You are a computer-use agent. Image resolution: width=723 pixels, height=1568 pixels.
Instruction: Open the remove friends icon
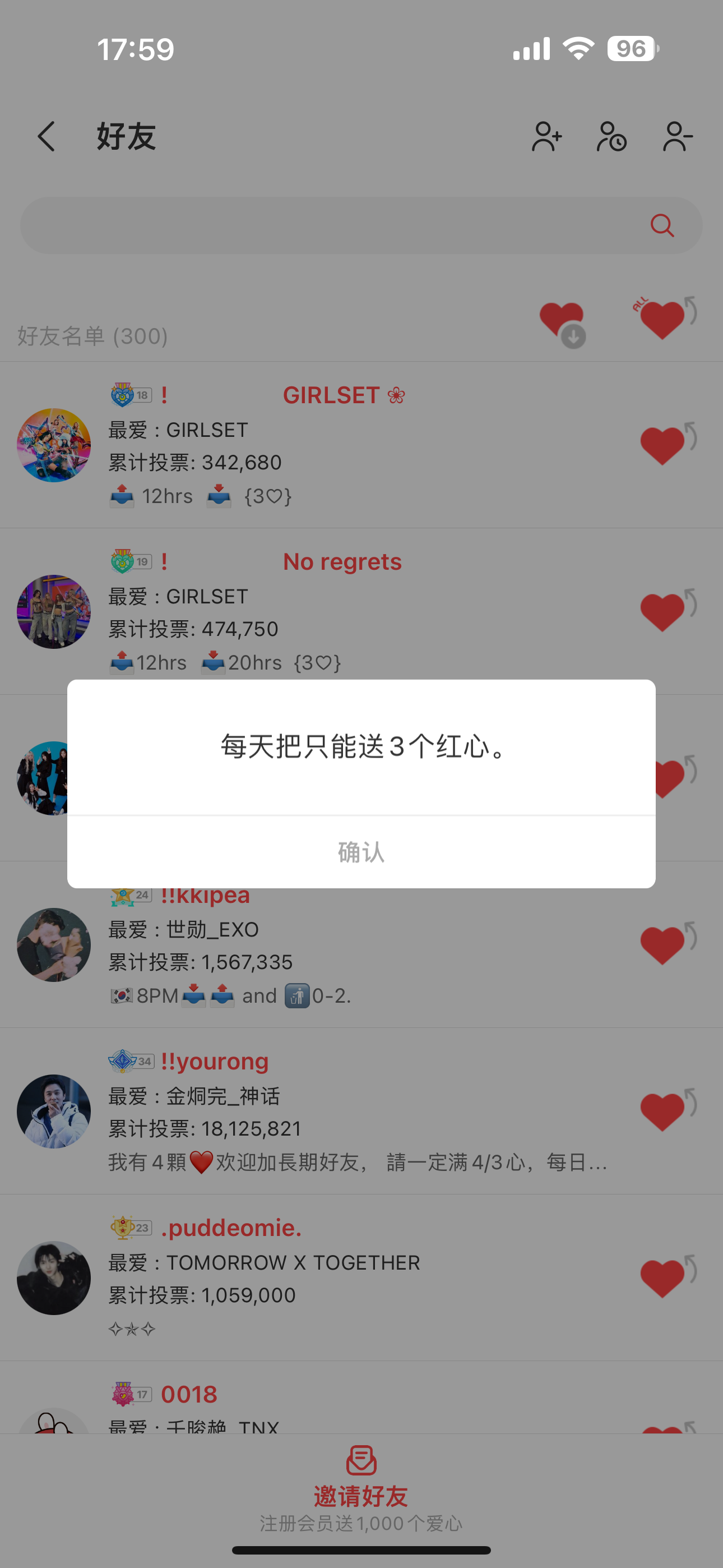tap(678, 136)
